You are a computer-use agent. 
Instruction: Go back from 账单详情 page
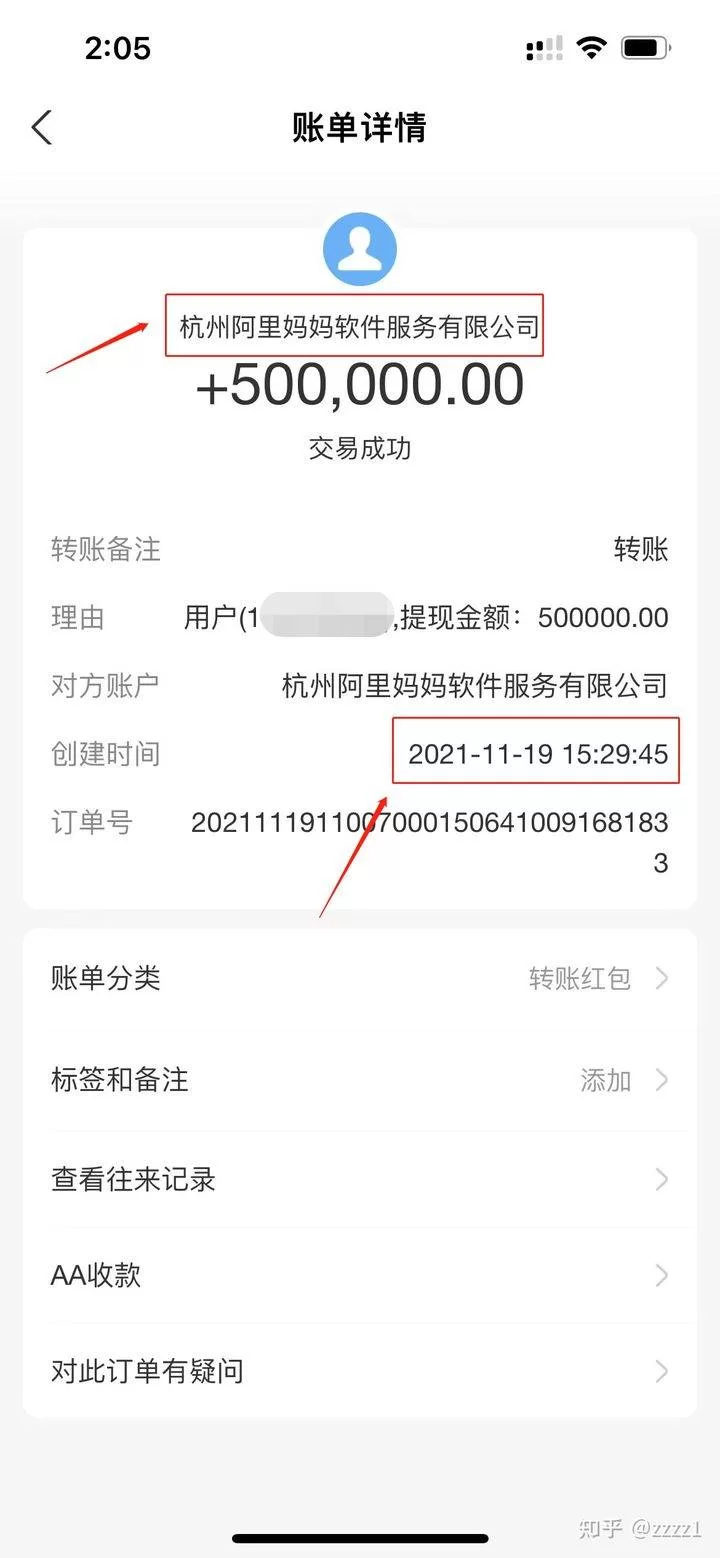click(42, 128)
